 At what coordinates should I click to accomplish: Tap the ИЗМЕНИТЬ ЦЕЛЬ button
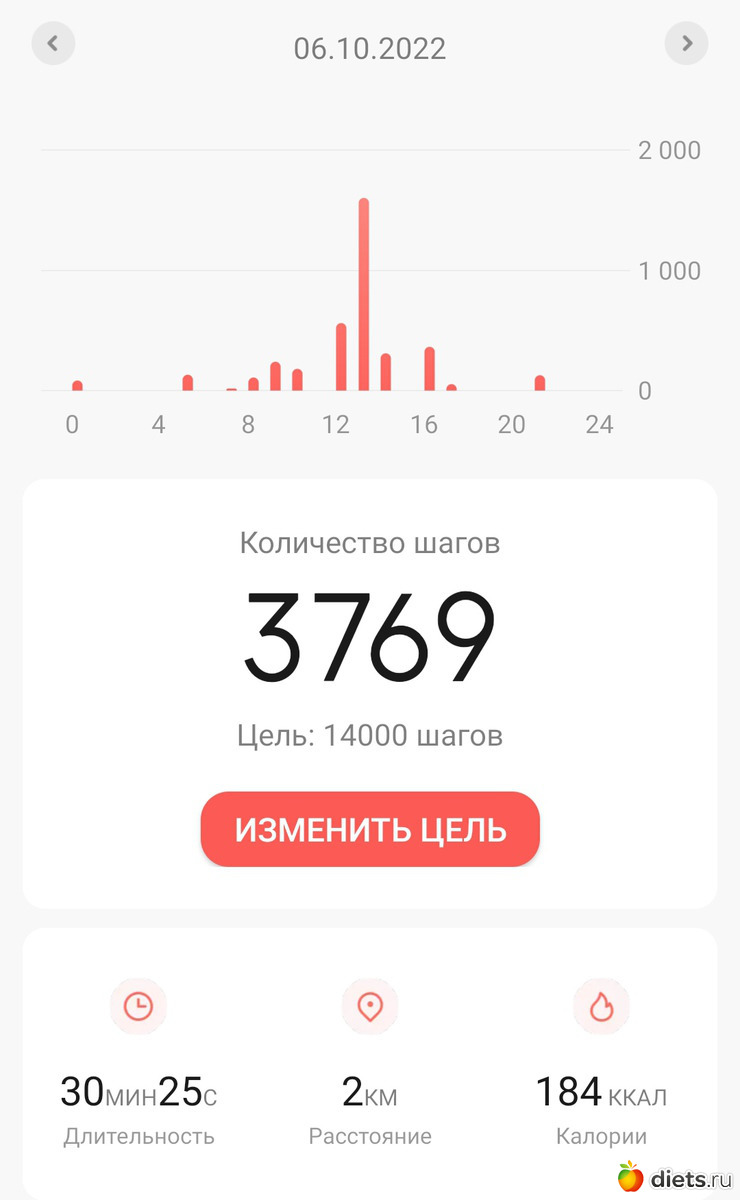(x=370, y=829)
